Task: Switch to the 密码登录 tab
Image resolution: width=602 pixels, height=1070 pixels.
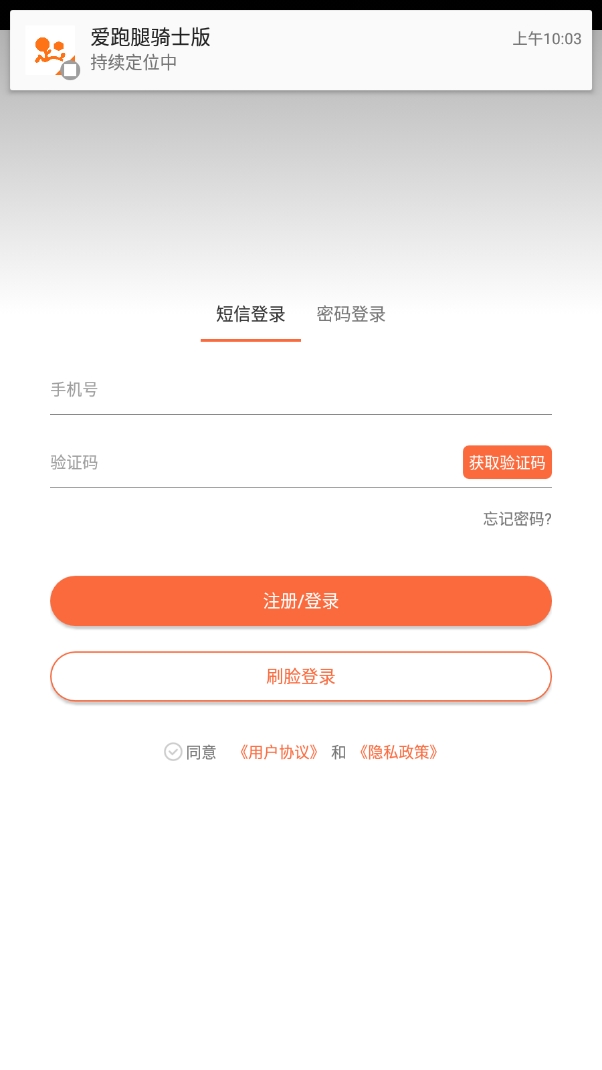Action: pos(351,315)
